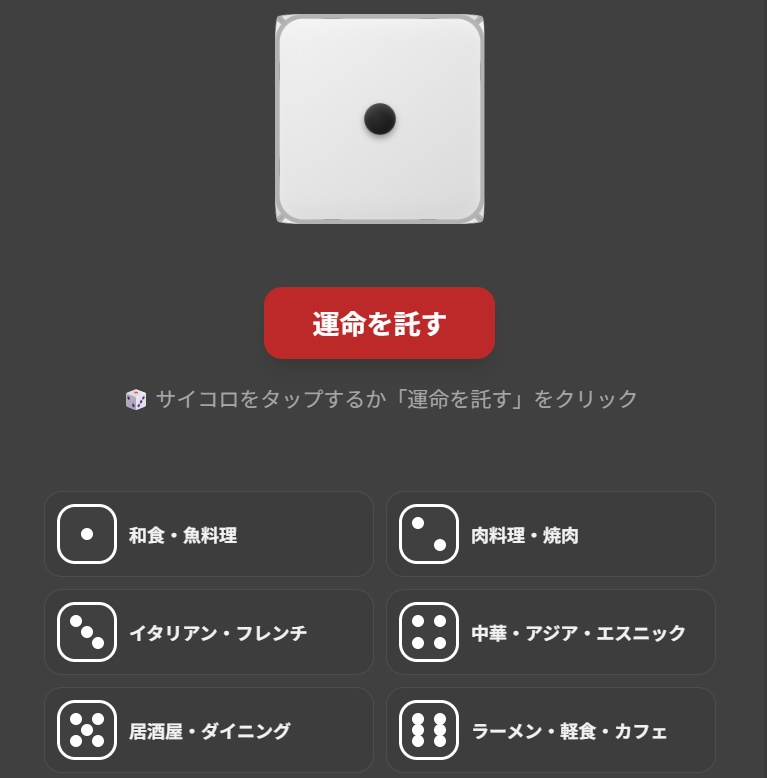This screenshot has height=778, width=767.
Task: Select the 肉料理・焼肉 category card
Action: click(551, 533)
